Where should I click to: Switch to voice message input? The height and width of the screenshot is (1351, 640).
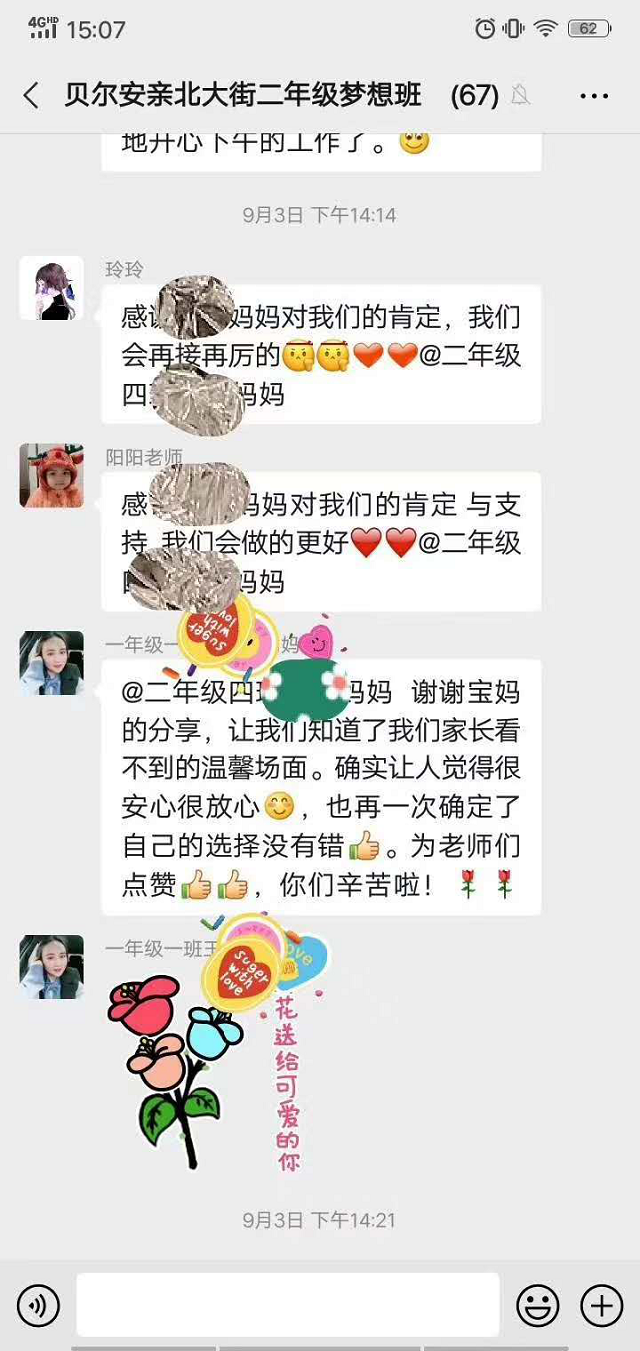pyautogui.click(x=38, y=1305)
